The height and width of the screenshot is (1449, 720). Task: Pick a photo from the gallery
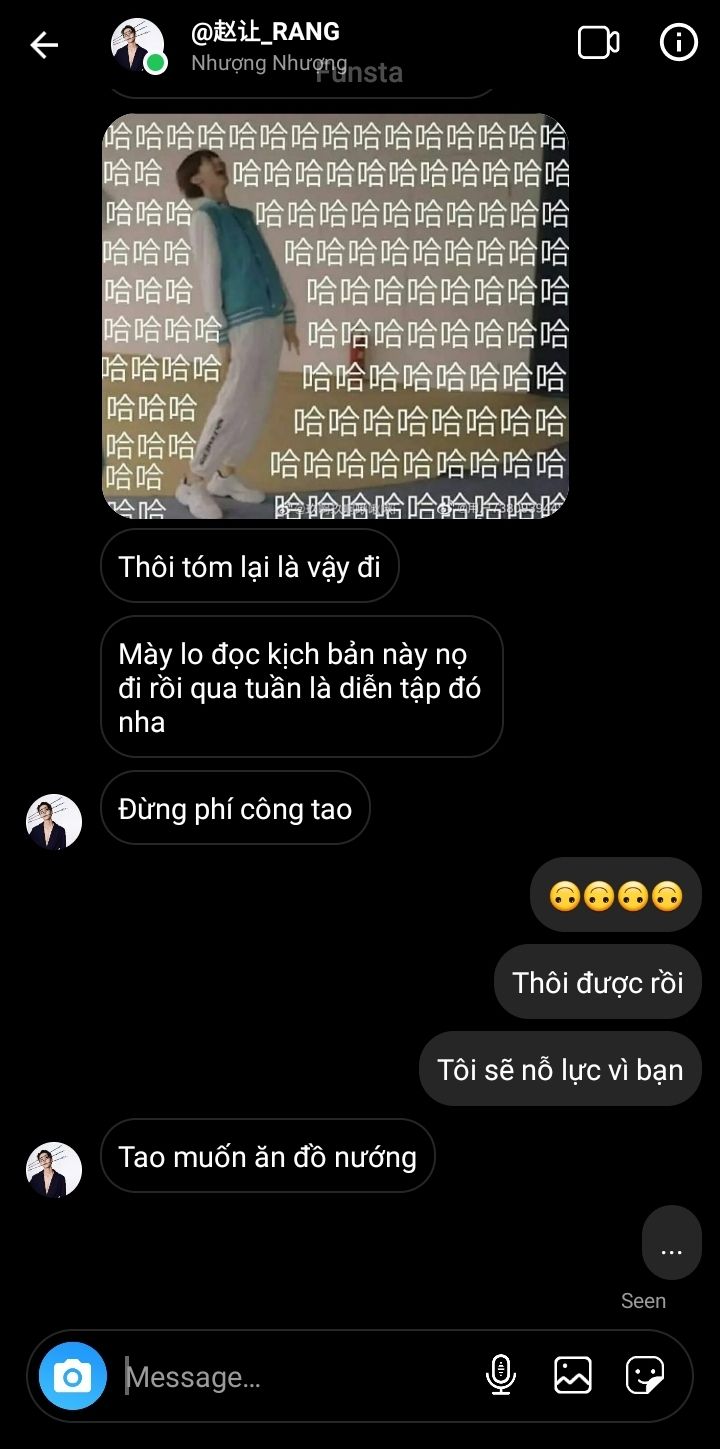tap(573, 1375)
